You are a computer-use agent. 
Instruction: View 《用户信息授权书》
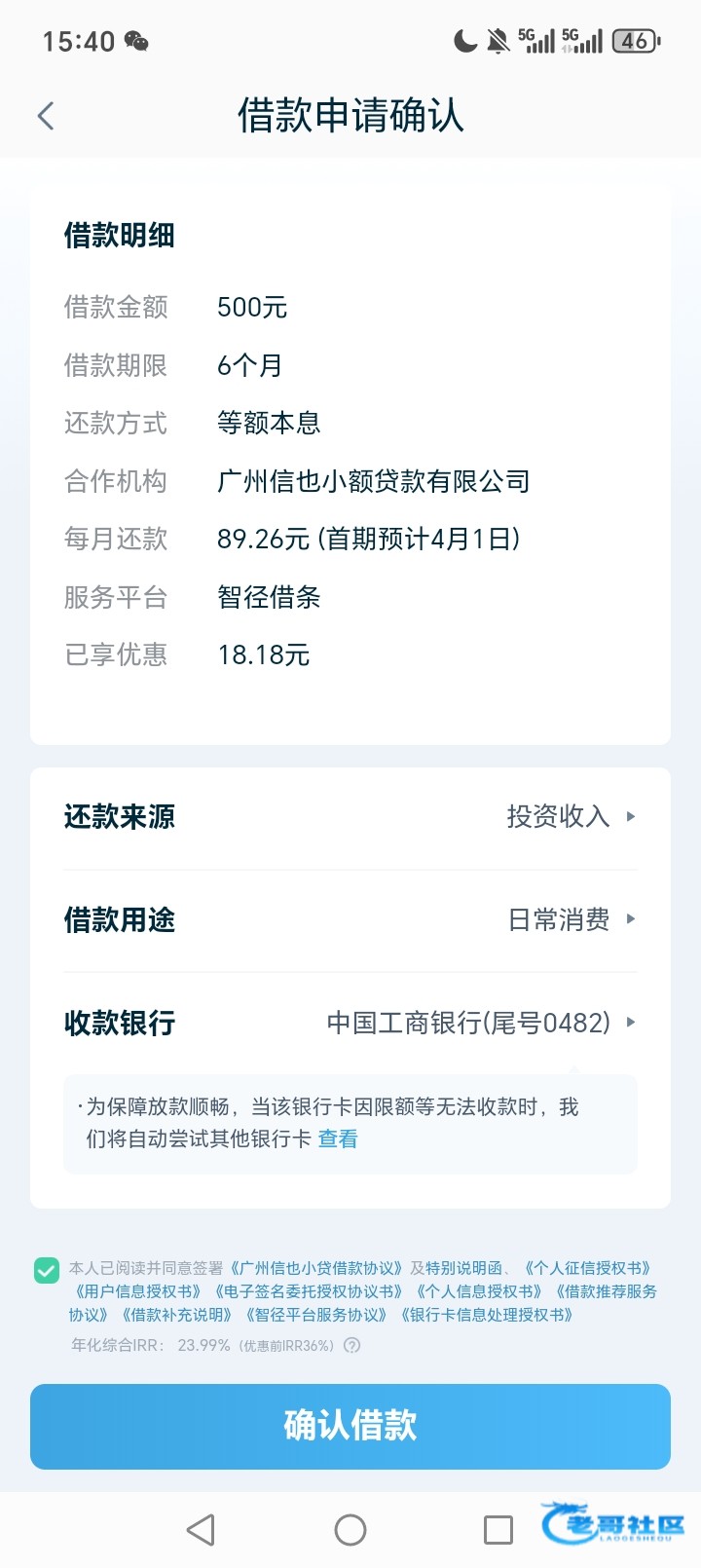pos(137,1291)
